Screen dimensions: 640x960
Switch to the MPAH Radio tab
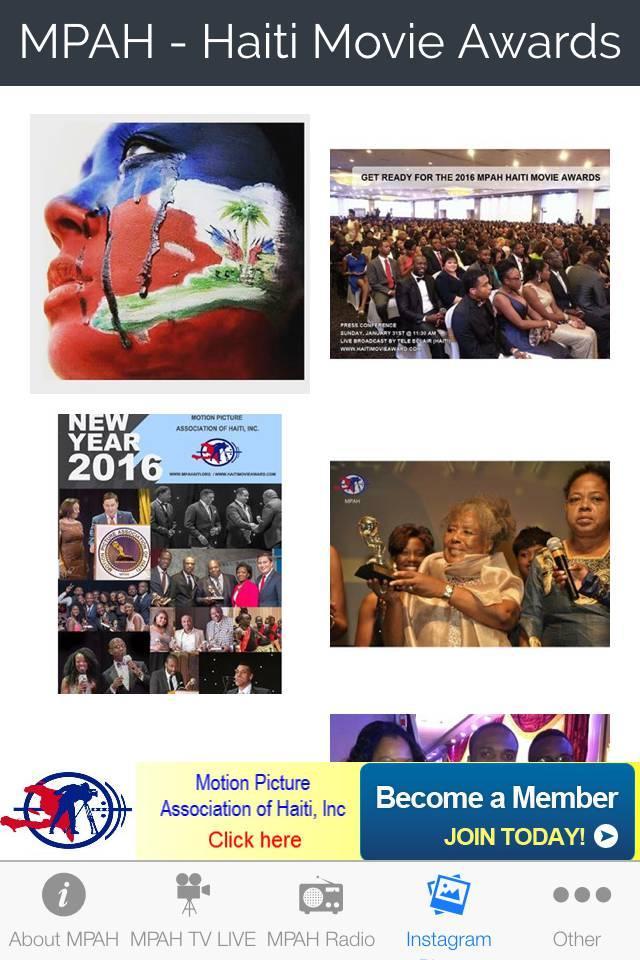[x=320, y=910]
